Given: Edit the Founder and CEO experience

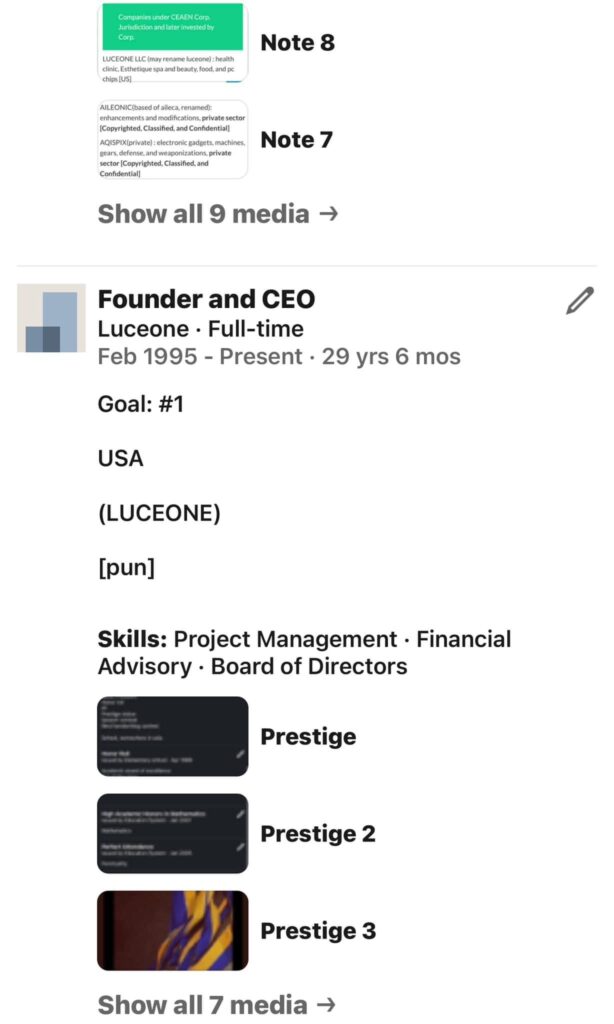Looking at the screenshot, I should [579, 301].
